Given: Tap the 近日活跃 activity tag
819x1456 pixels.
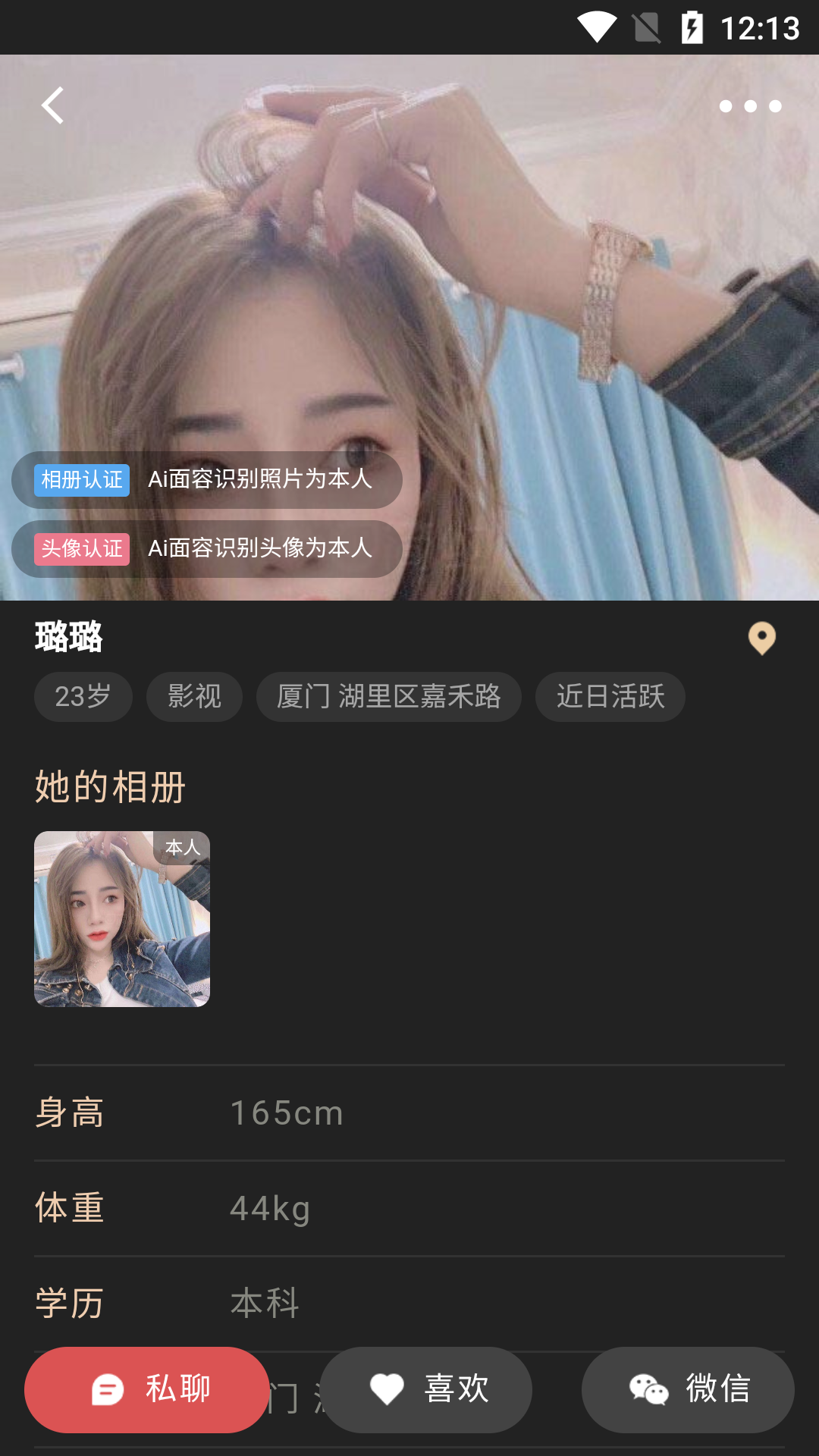Looking at the screenshot, I should [x=610, y=696].
